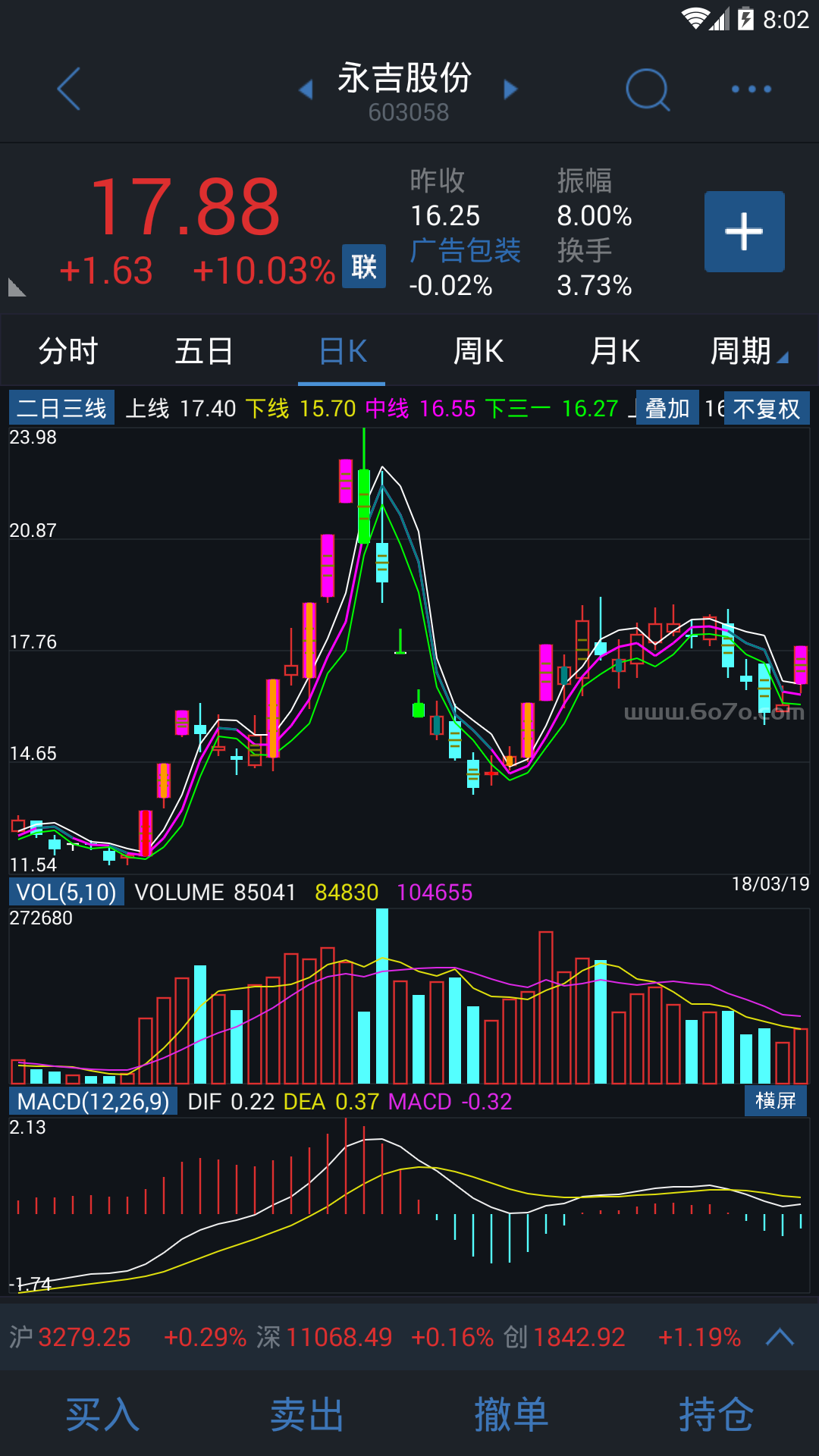
Task: Switch to the 分时 chart tab
Action: [x=68, y=351]
